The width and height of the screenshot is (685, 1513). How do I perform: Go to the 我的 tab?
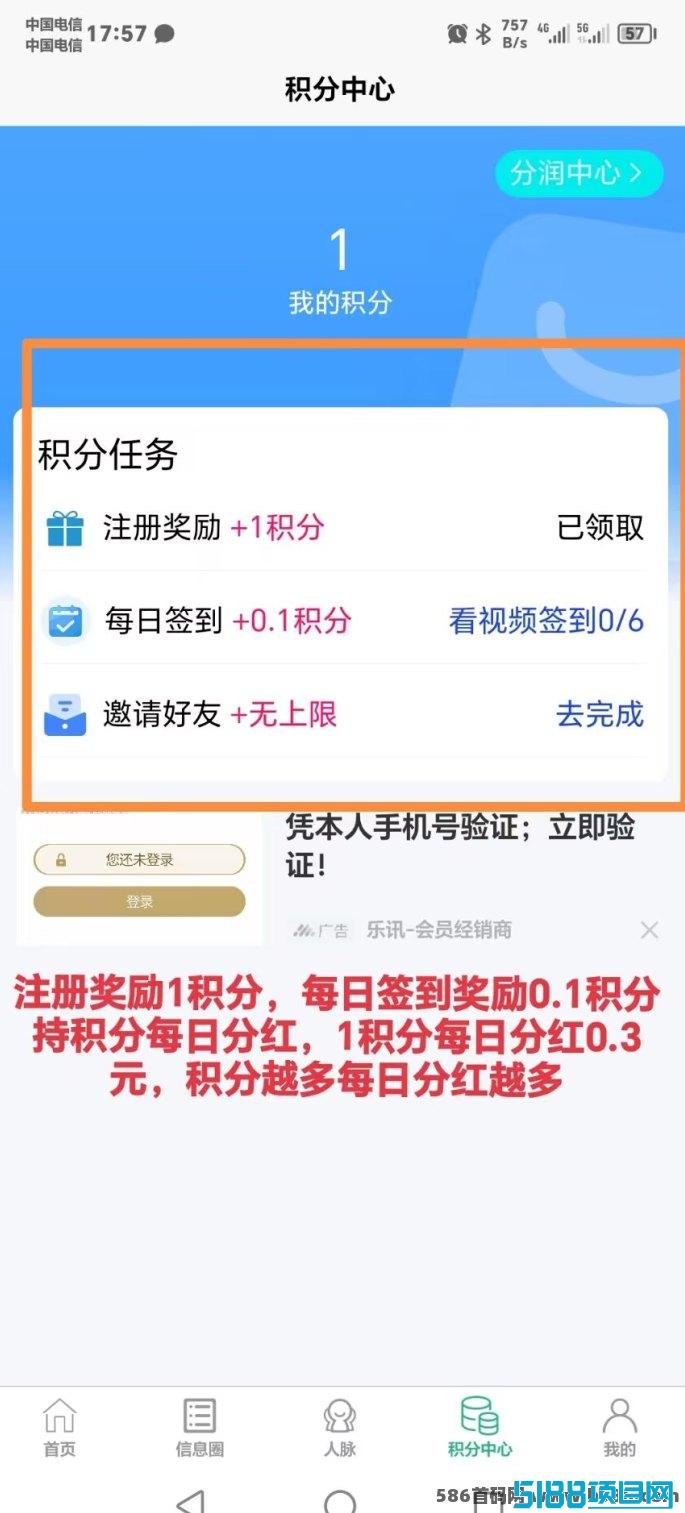[x=619, y=1427]
